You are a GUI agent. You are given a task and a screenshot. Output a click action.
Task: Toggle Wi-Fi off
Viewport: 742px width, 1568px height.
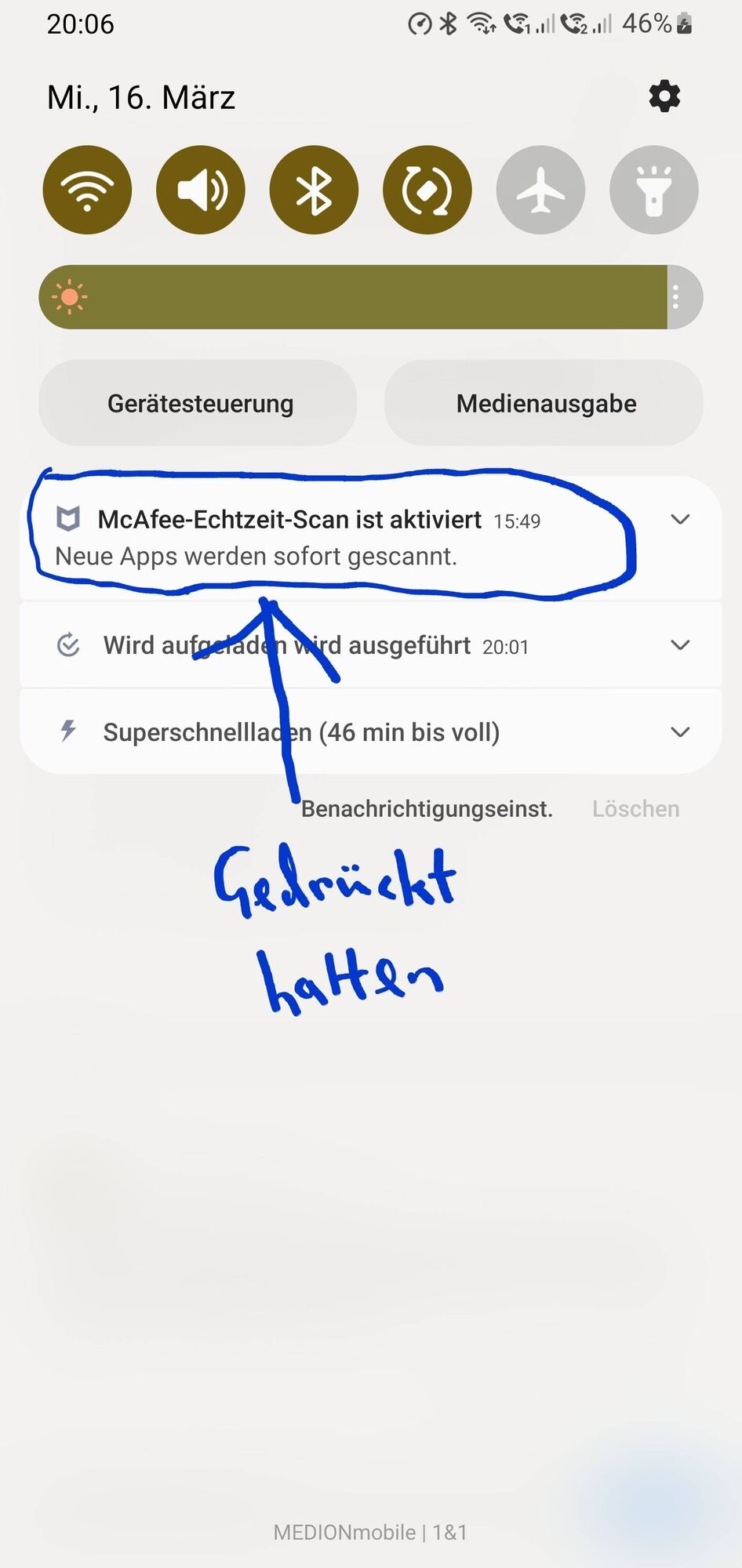tap(87, 190)
